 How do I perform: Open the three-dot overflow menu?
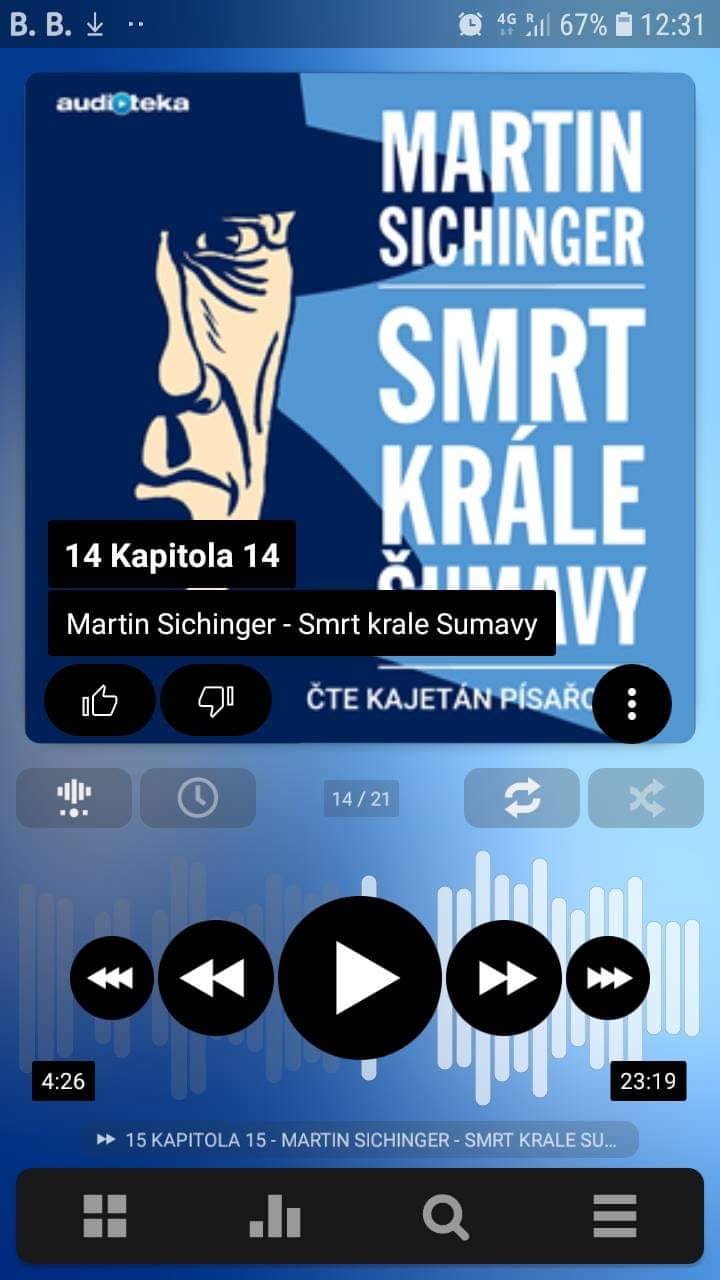pyautogui.click(x=631, y=704)
